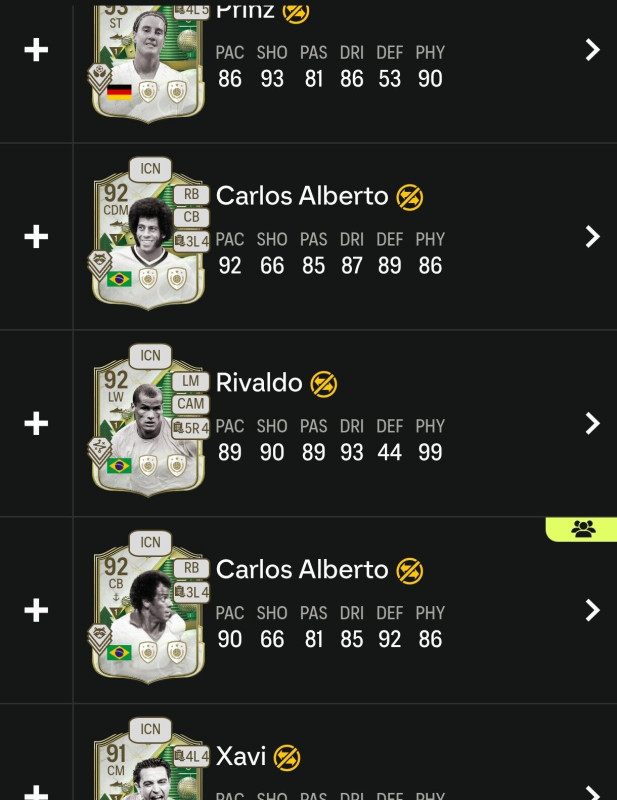617x800 pixels.
Task: Tap the plus icon next to Rivaldo
Action: pyautogui.click(x=36, y=423)
